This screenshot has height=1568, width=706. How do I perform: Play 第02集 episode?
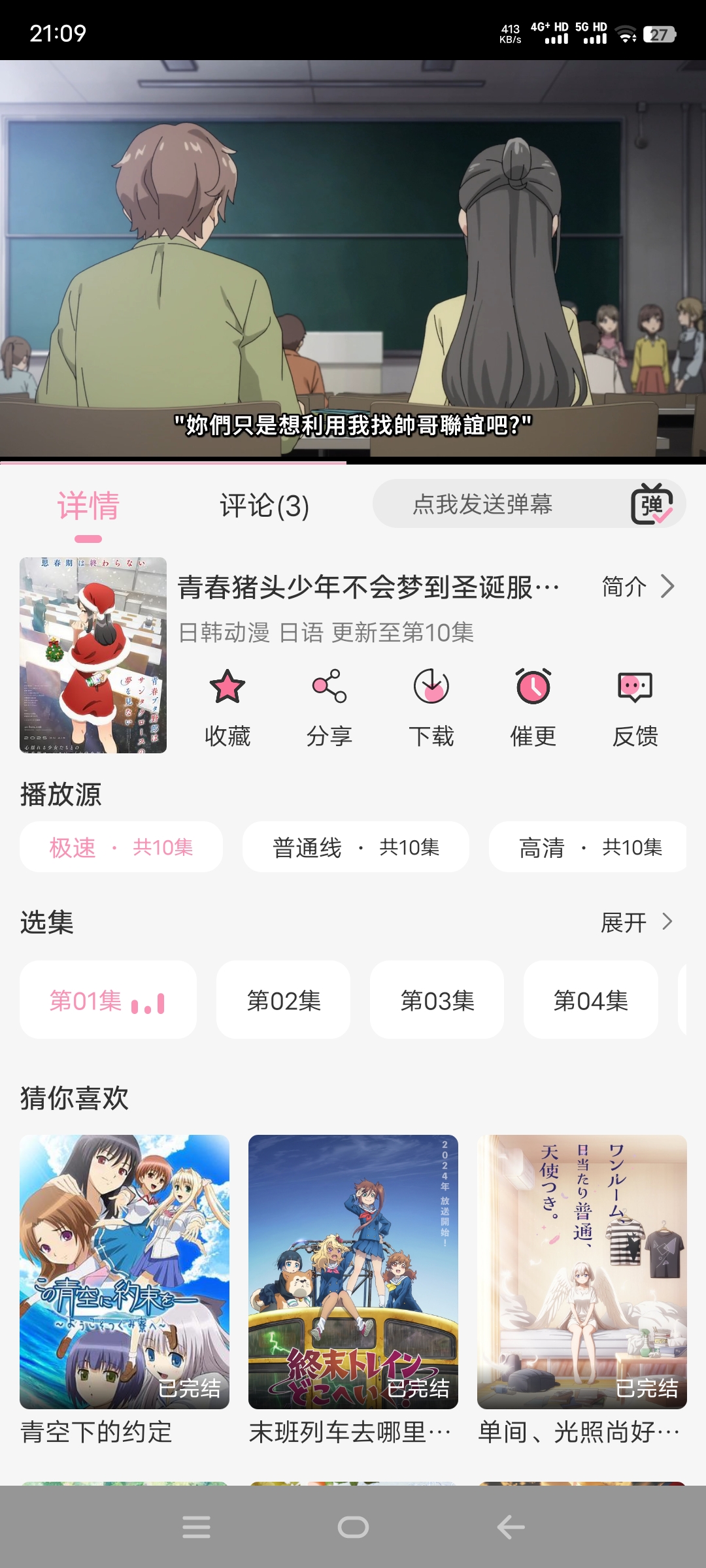pyautogui.click(x=283, y=1000)
